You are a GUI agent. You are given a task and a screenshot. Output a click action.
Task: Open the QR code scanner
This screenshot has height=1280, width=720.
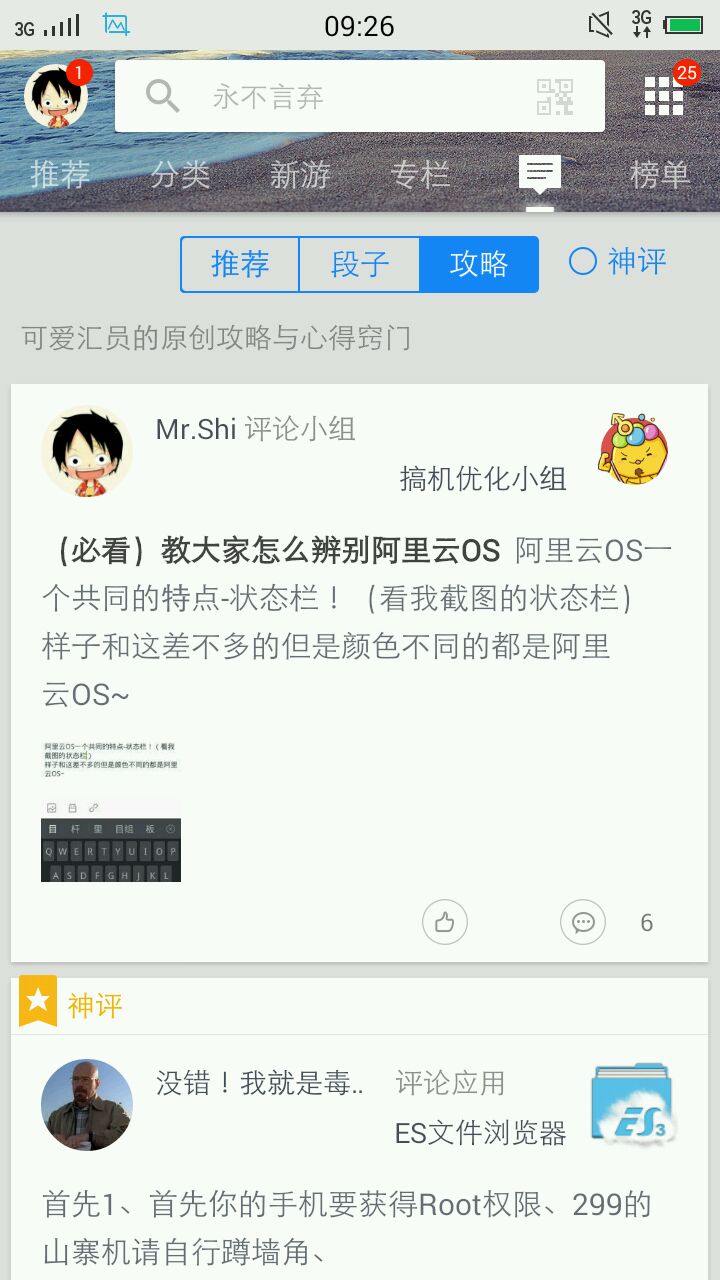click(x=555, y=96)
